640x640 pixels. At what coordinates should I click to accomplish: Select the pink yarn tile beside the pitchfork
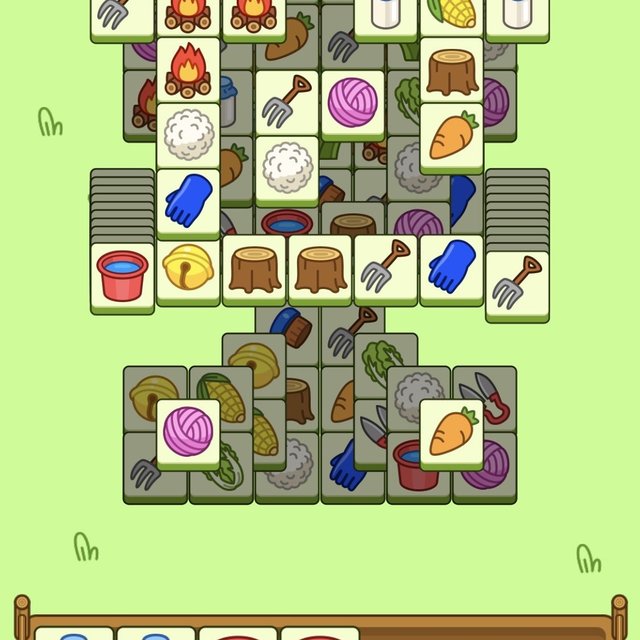pyautogui.click(x=352, y=103)
